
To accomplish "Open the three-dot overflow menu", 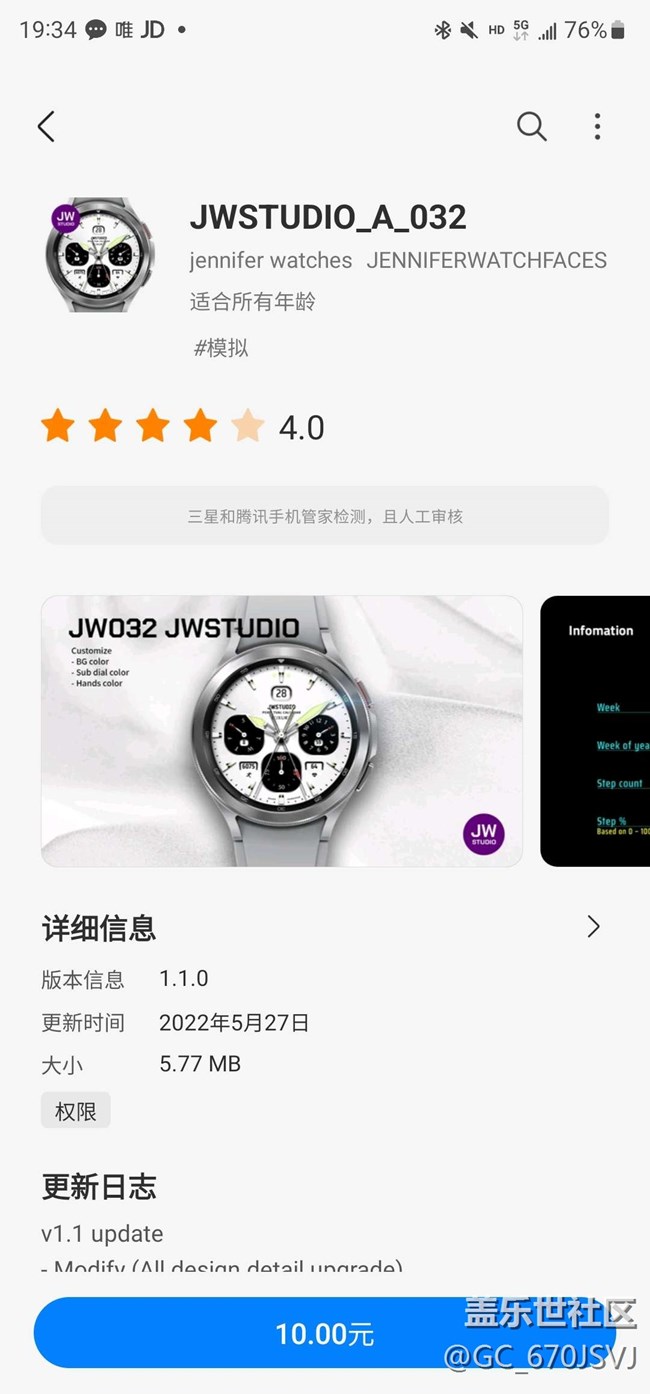I will pos(597,127).
